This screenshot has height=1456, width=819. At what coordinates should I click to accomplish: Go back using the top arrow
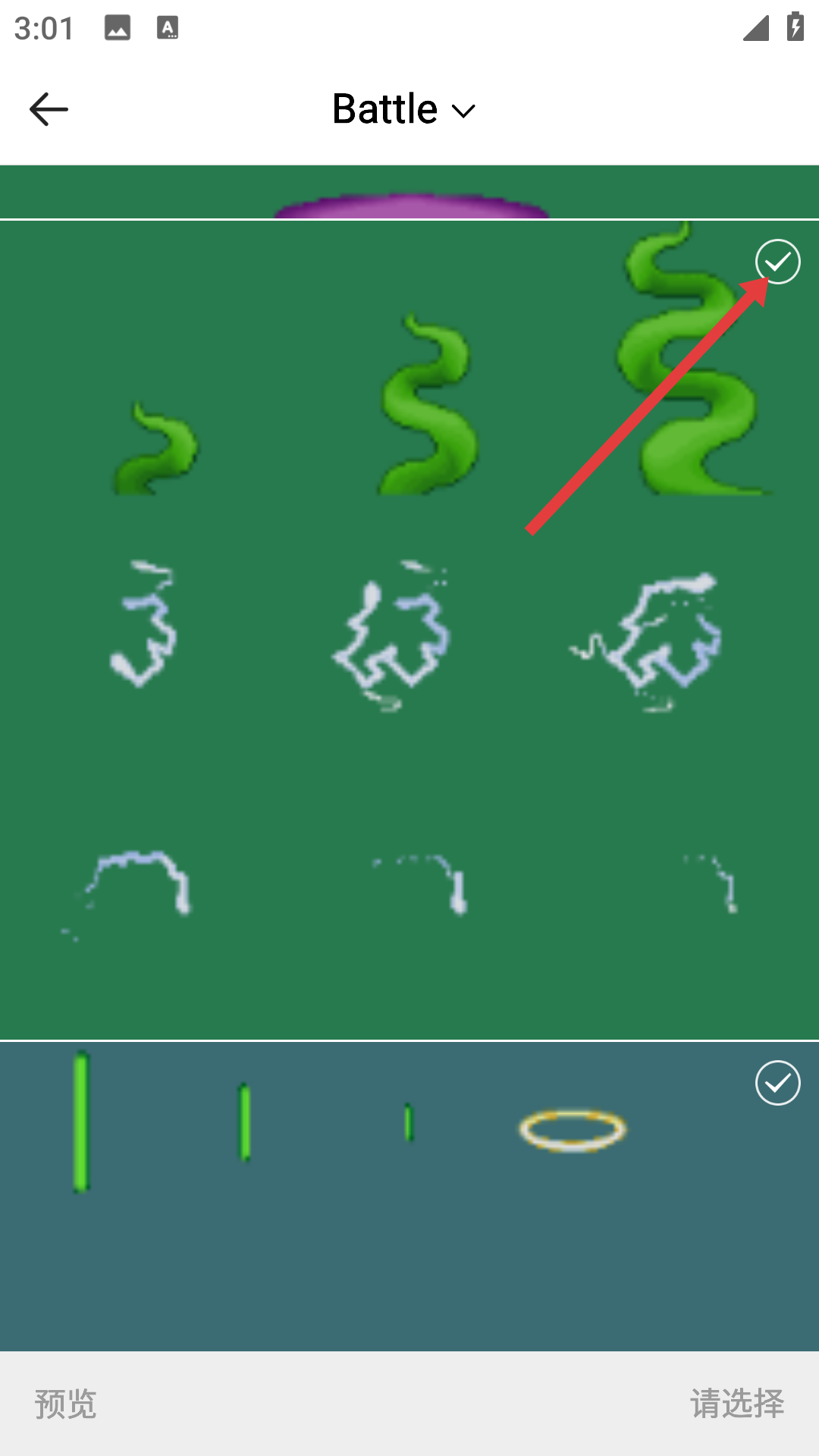pyautogui.click(x=49, y=110)
